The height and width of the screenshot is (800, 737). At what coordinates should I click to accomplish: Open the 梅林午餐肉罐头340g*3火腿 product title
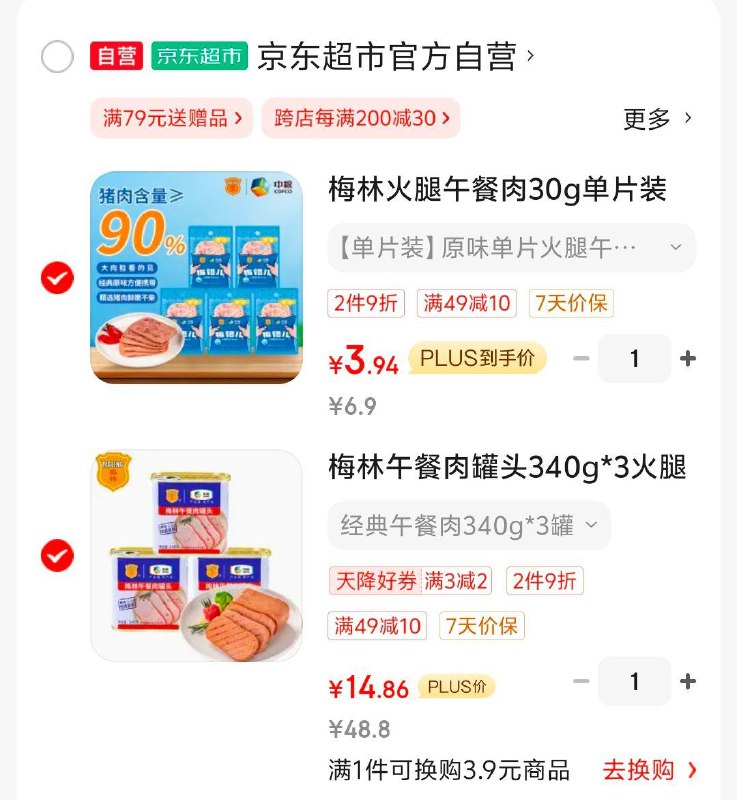point(507,466)
